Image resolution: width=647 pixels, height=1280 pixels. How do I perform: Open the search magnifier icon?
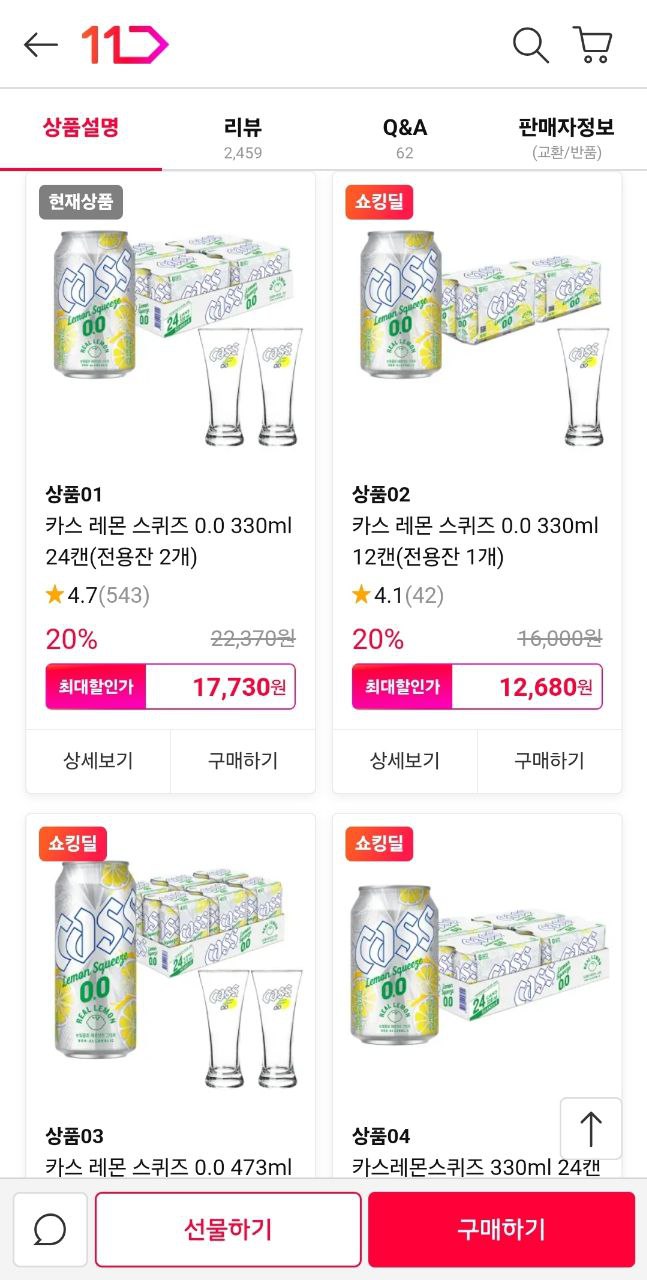click(x=530, y=45)
